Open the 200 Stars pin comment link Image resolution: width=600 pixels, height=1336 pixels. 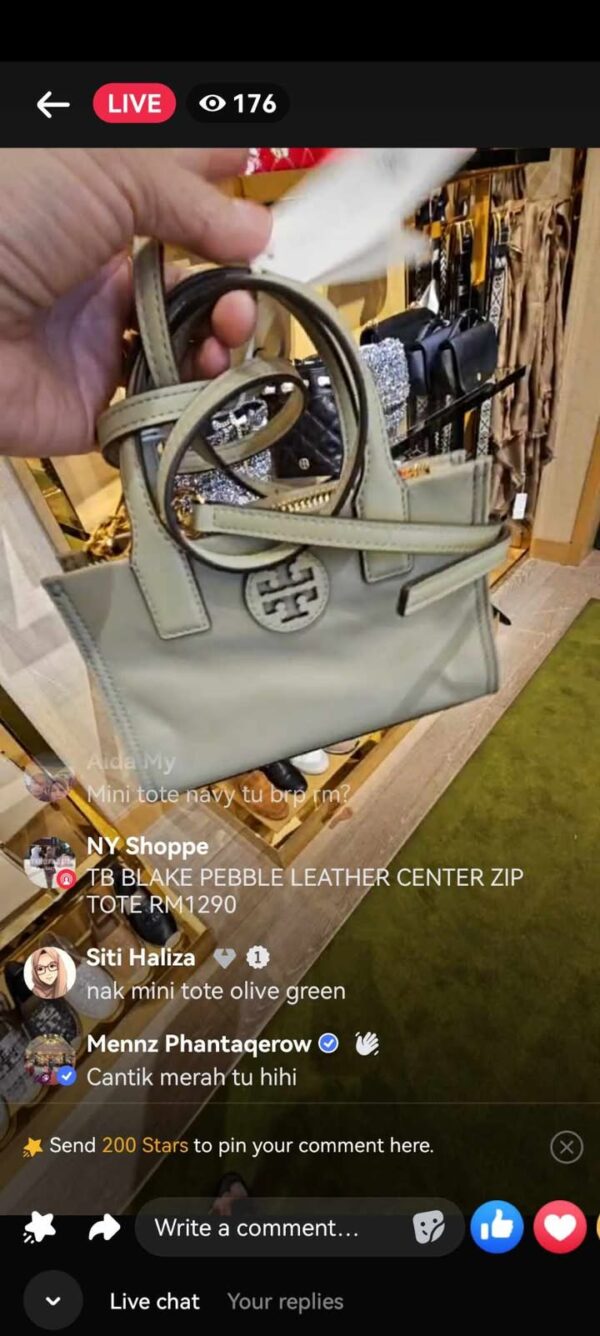tap(145, 1146)
